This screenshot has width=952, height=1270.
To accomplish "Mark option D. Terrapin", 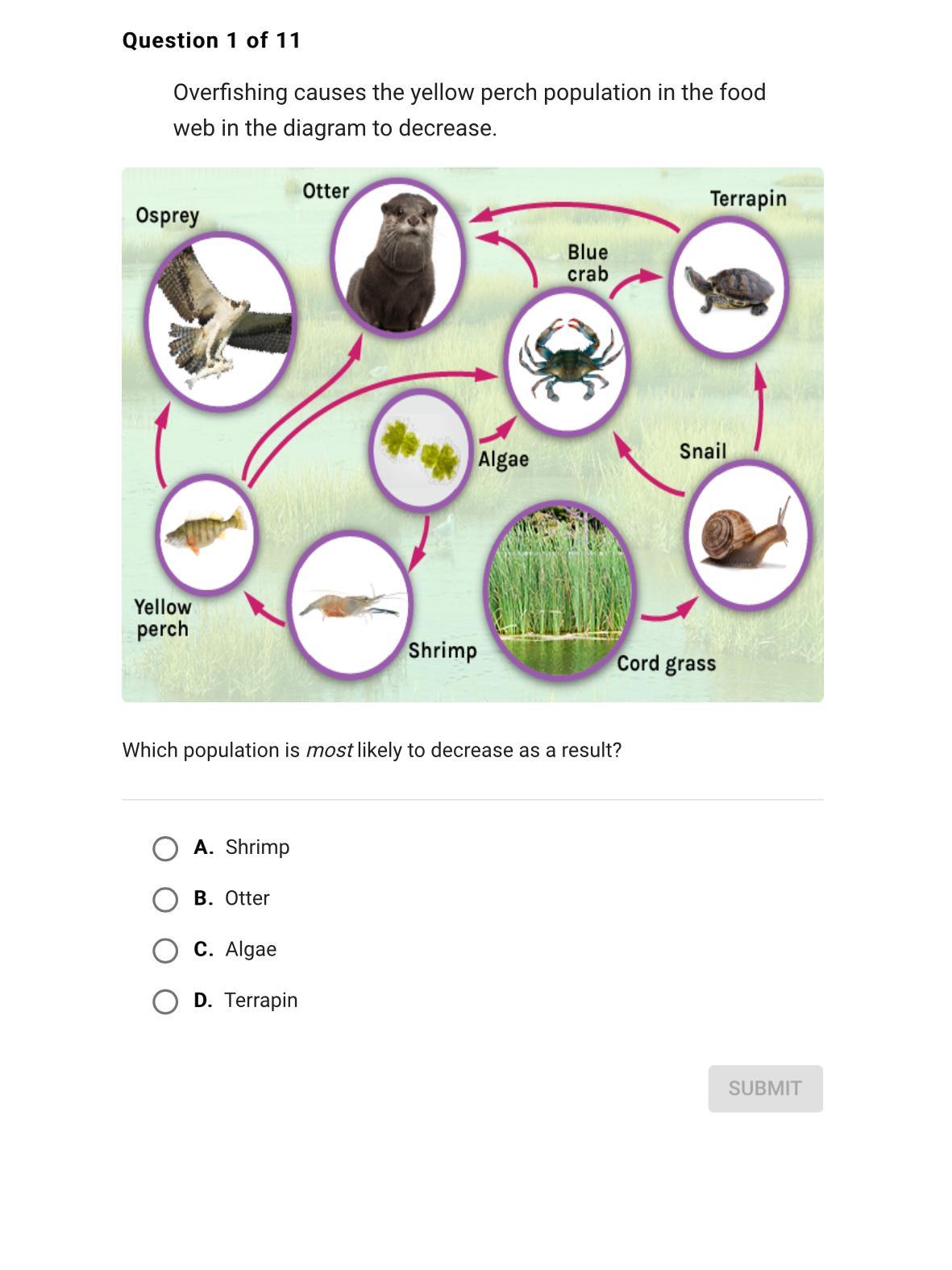I will pos(165,1001).
